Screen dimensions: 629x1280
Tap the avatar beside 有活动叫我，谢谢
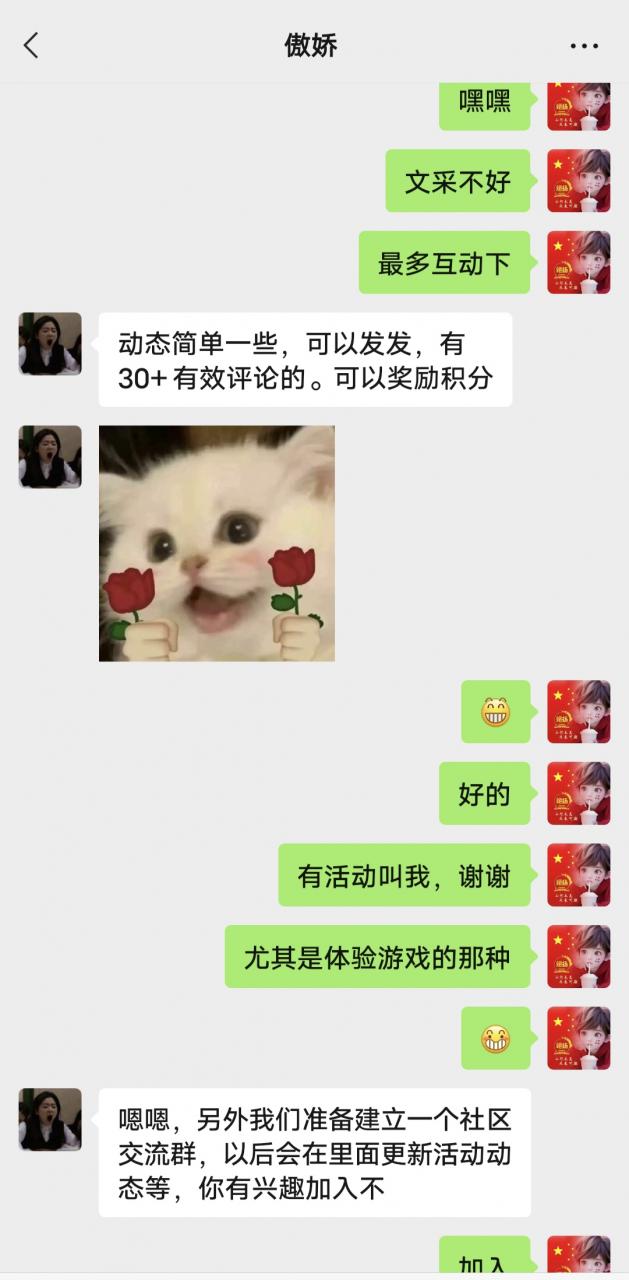pos(578,875)
